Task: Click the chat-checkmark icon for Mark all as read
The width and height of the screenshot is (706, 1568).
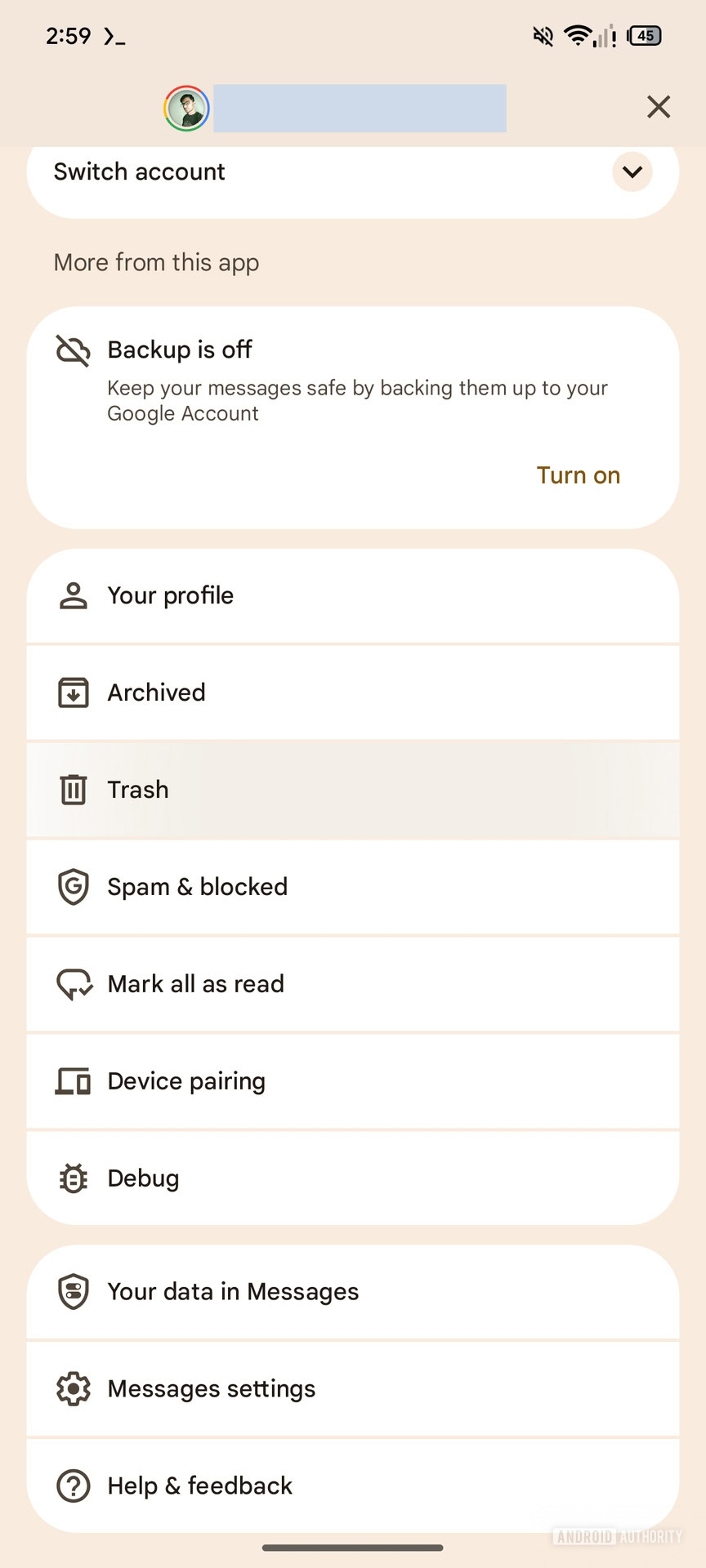Action: (x=74, y=983)
